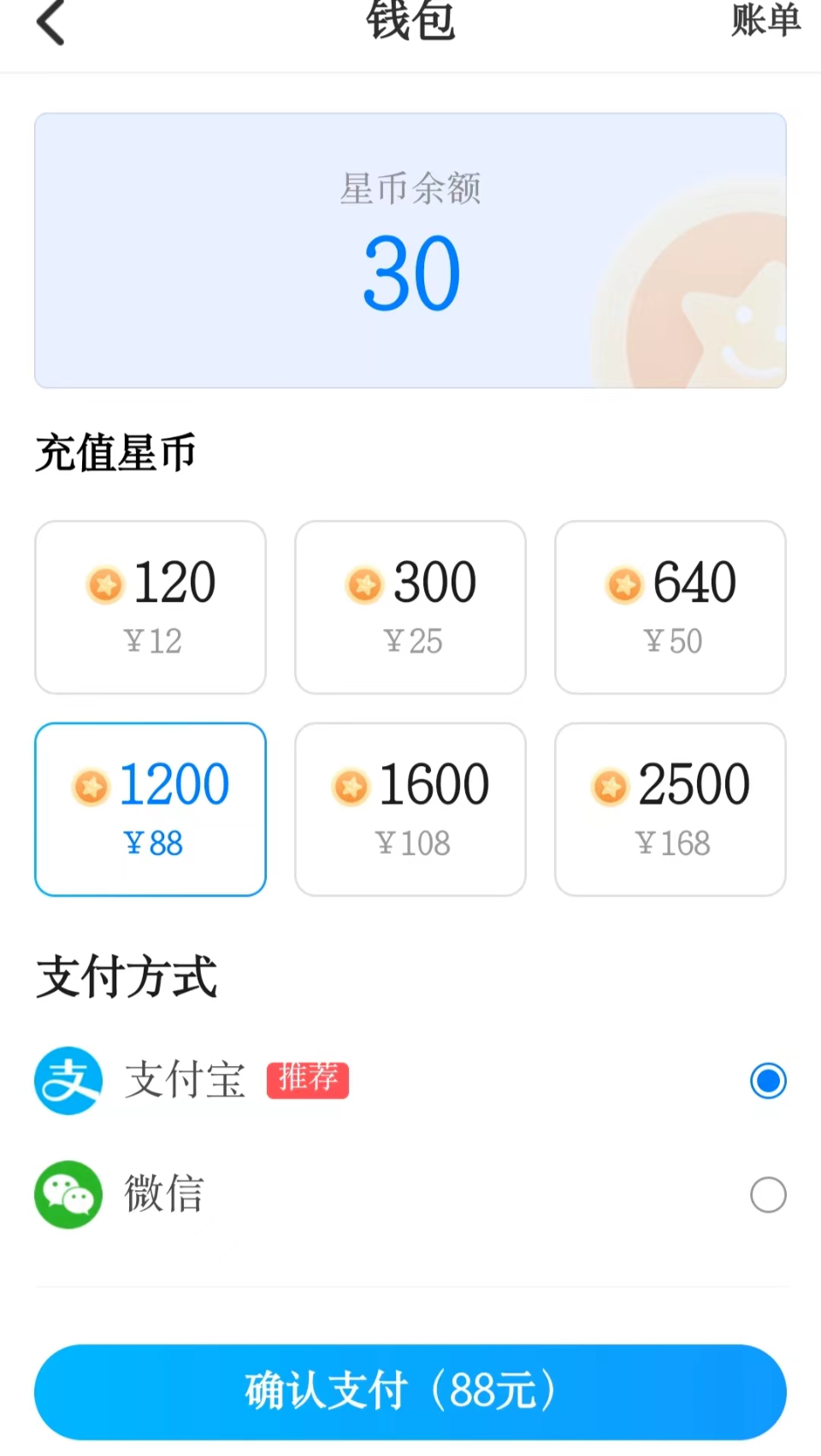
Task: Choose the 1600 coins ¥108 option
Action: (410, 810)
